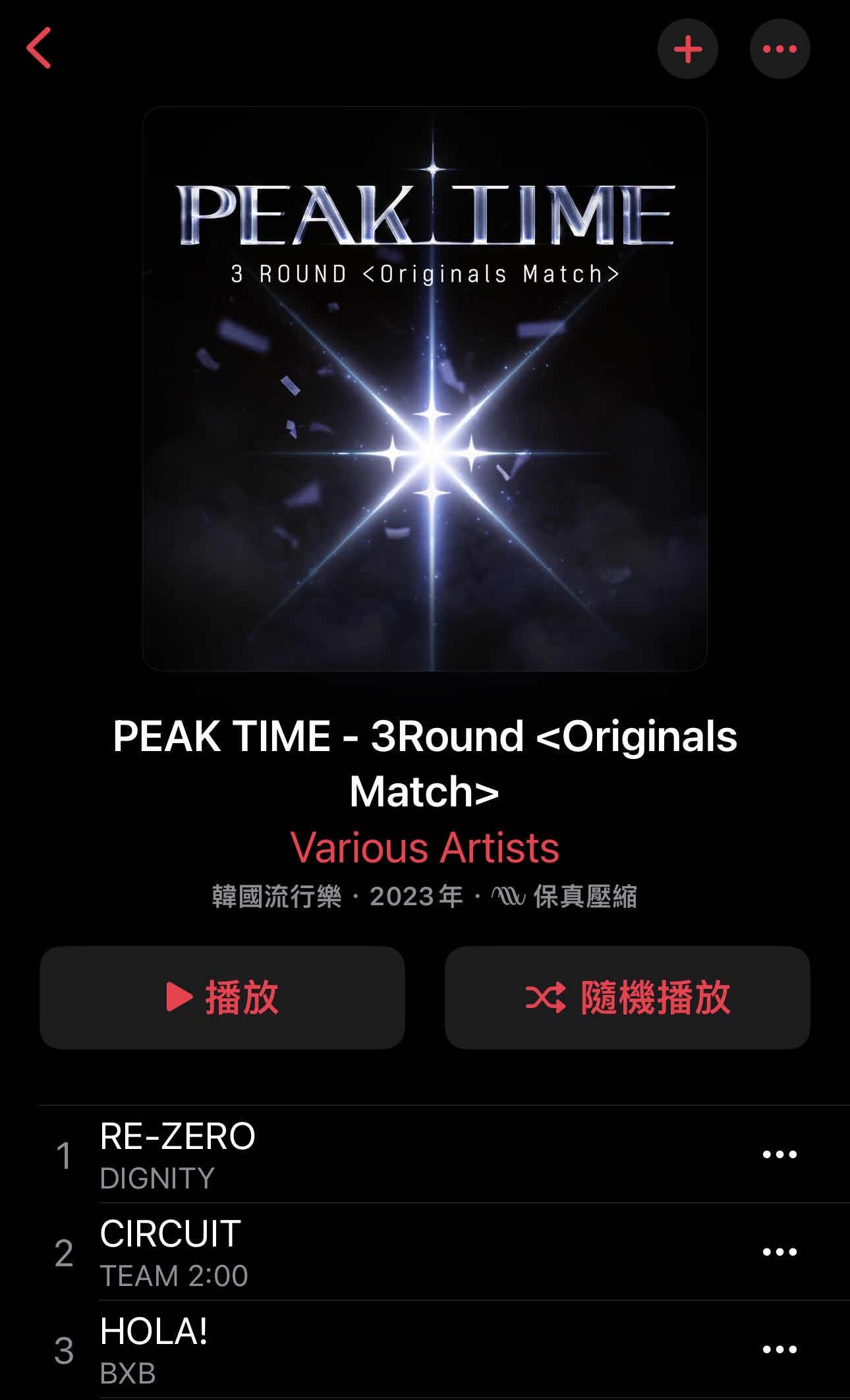Open more options for HOLA!
The width and height of the screenshot is (850, 1400).
click(779, 1349)
